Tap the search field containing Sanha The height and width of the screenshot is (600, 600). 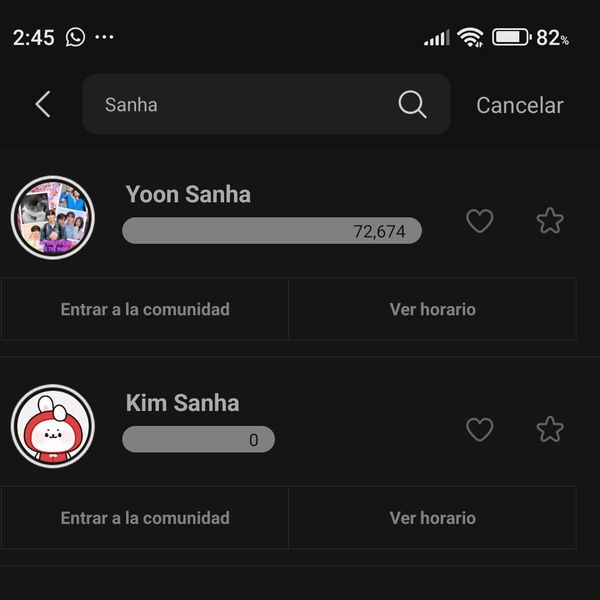click(x=240, y=104)
